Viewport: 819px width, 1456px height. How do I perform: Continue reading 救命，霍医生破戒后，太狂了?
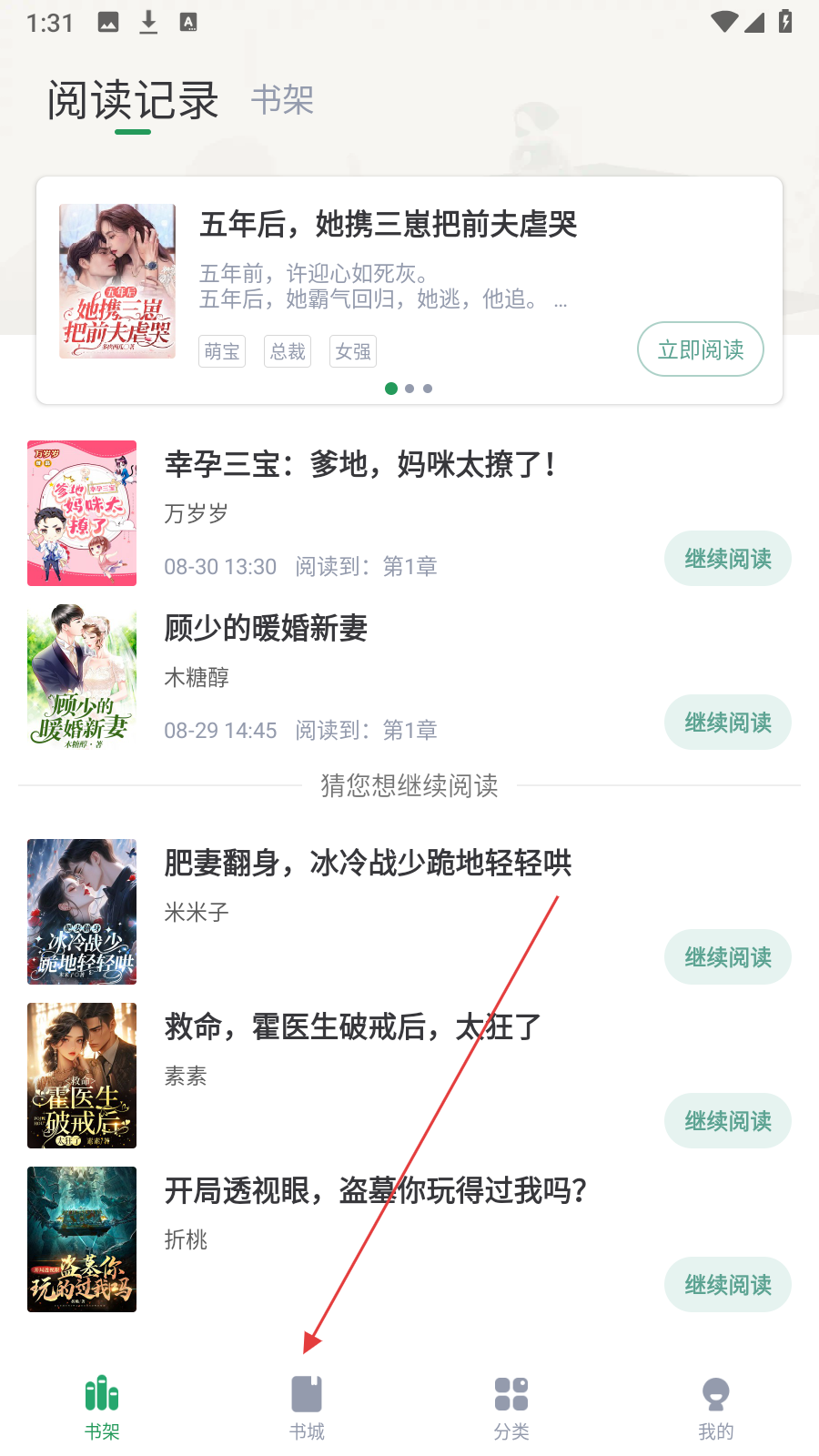(x=727, y=1121)
